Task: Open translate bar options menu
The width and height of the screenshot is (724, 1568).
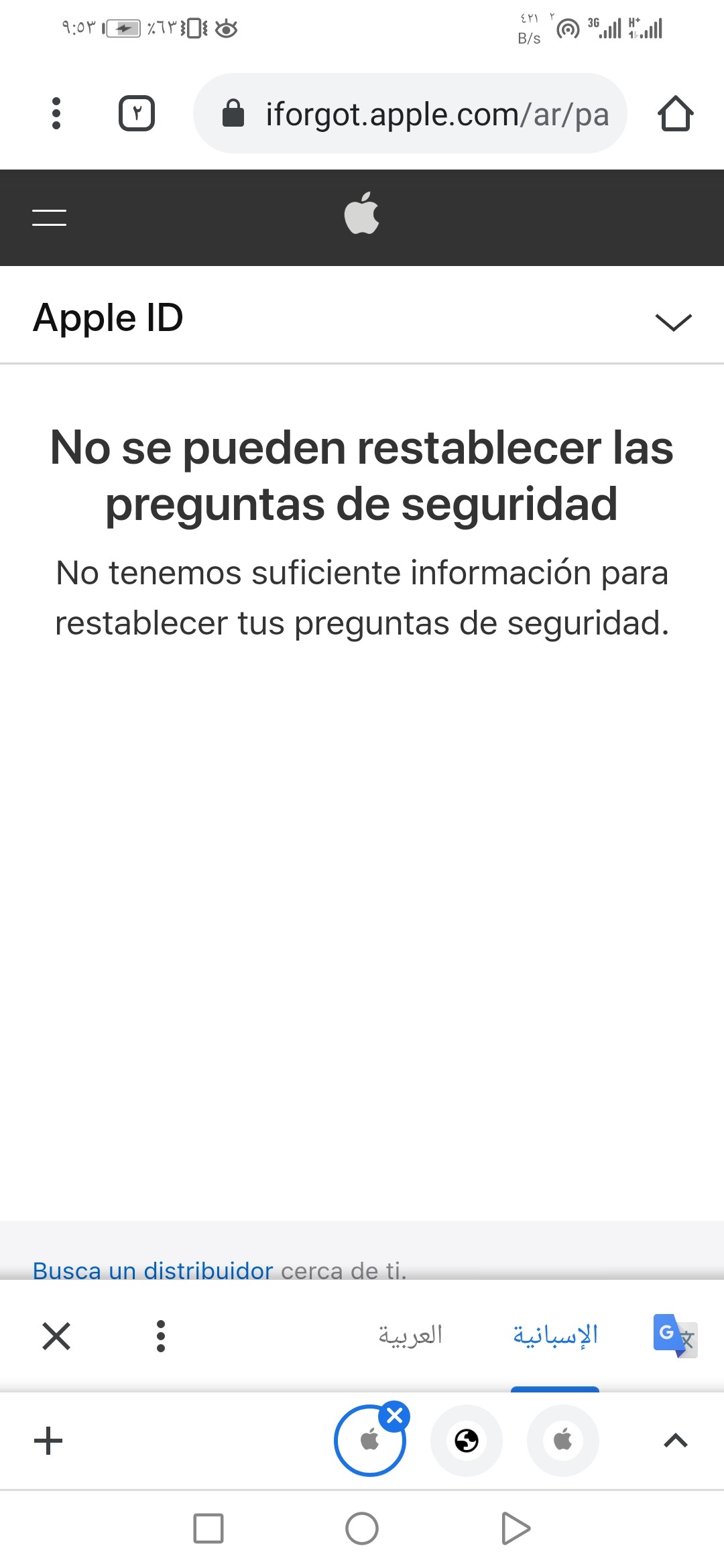Action: [x=160, y=1336]
